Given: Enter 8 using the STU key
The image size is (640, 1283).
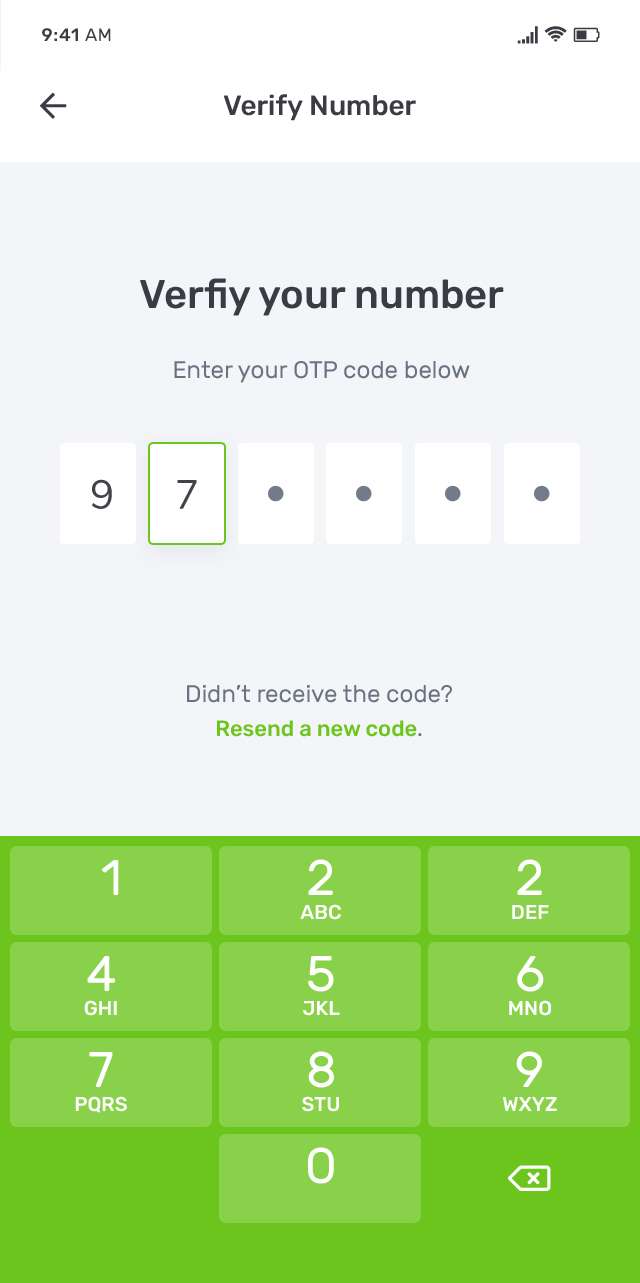Looking at the screenshot, I should tap(320, 1082).
